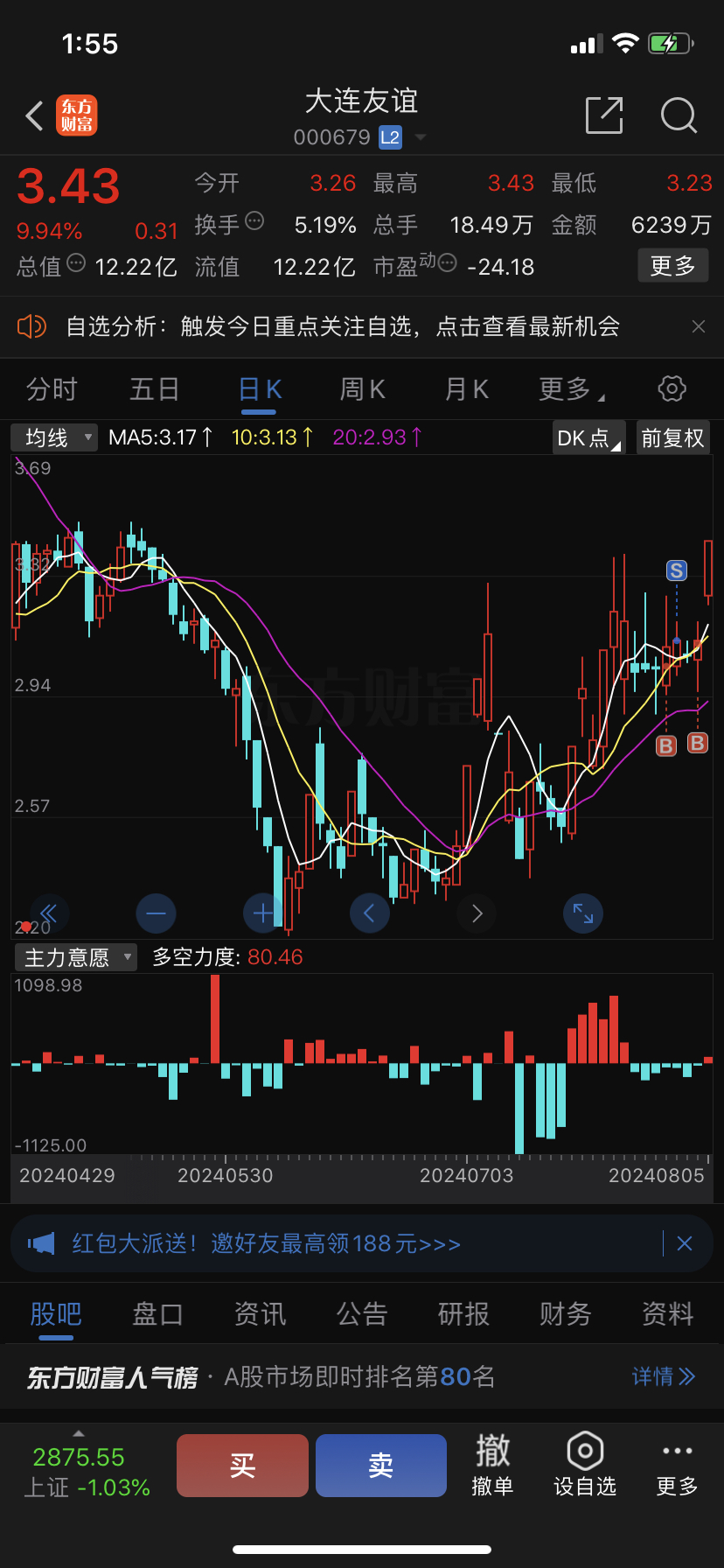Select the 月K chart tab
This screenshot has width=724, height=1568.
click(x=466, y=388)
